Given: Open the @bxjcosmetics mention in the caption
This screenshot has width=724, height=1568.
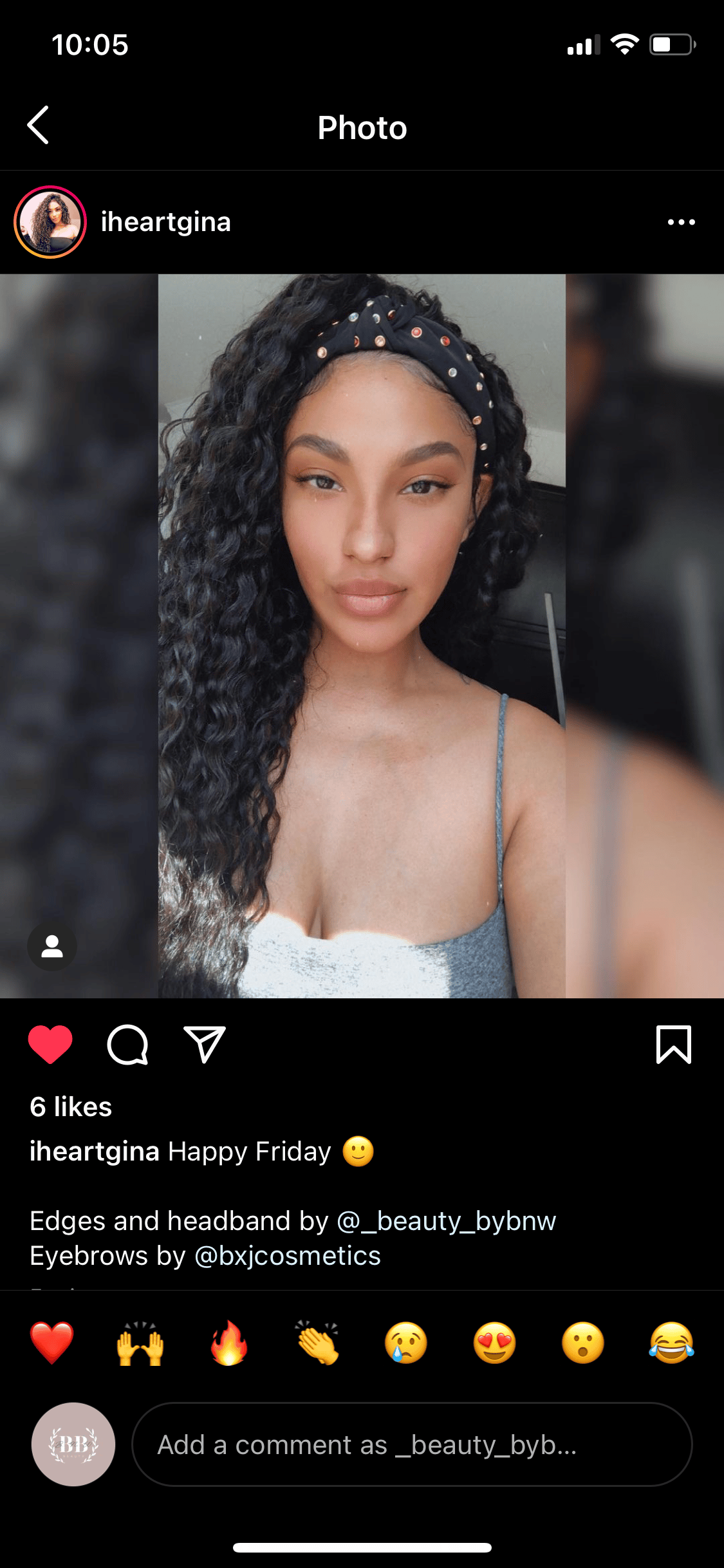Looking at the screenshot, I should (x=288, y=1256).
